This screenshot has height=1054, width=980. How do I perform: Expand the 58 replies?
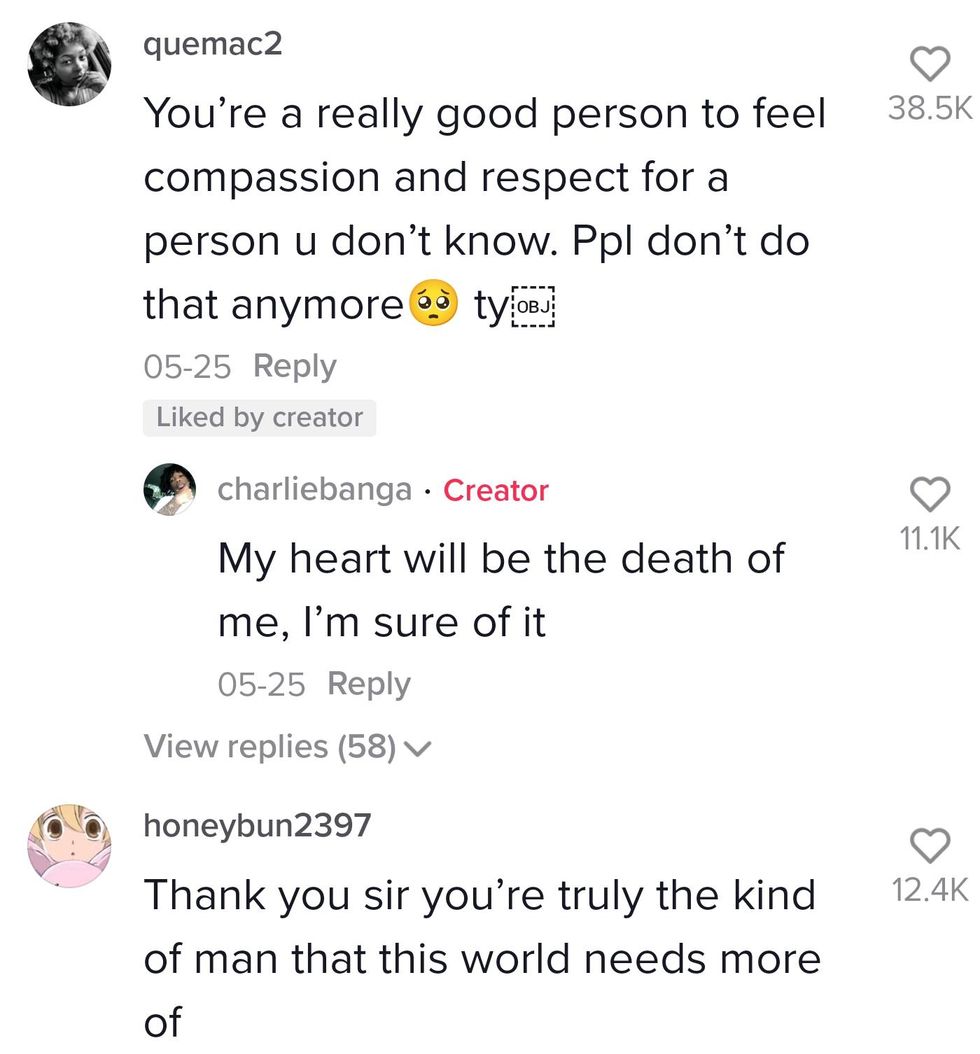click(x=285, y=746)
